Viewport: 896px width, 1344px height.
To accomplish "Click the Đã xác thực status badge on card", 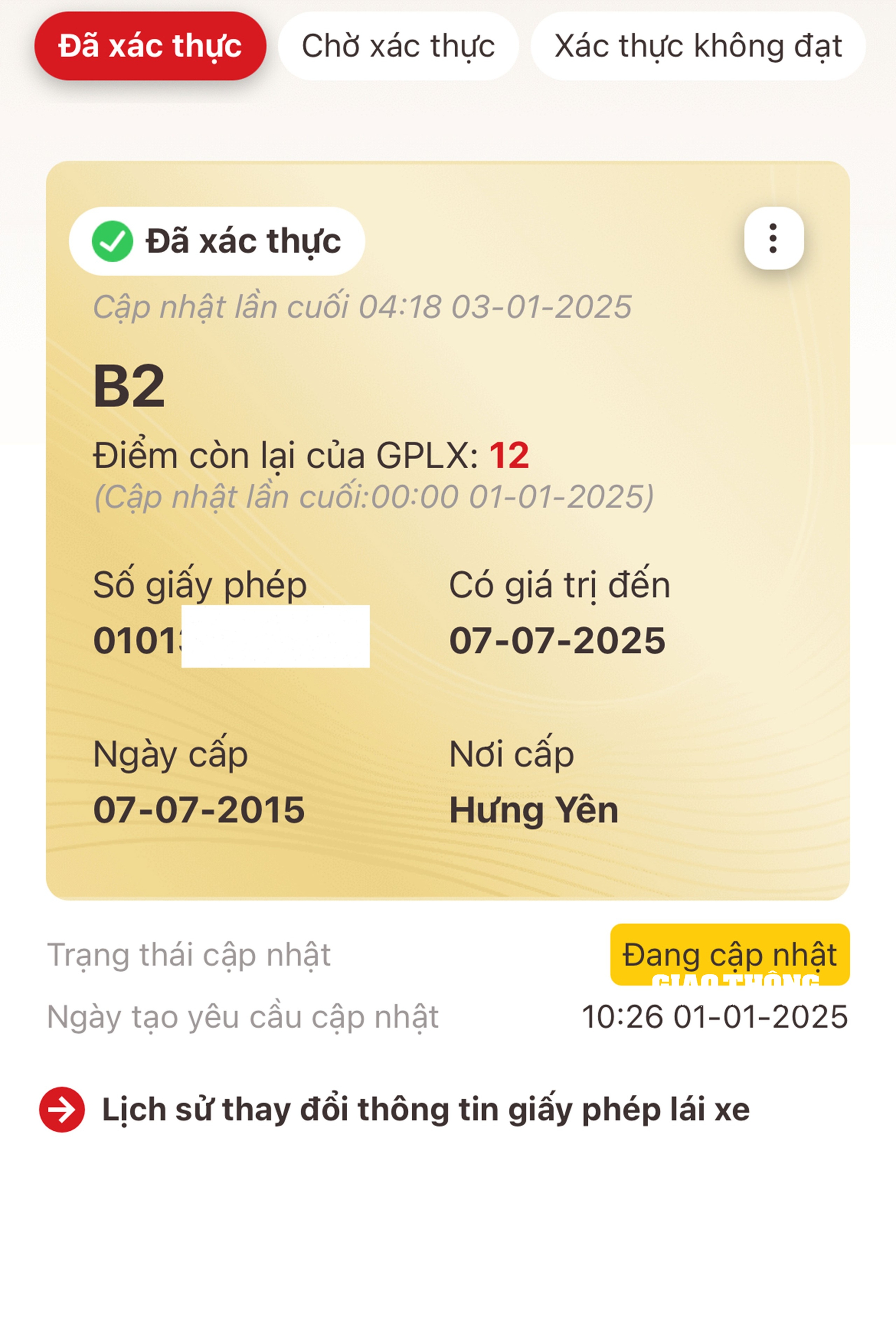I will point(217,241).
